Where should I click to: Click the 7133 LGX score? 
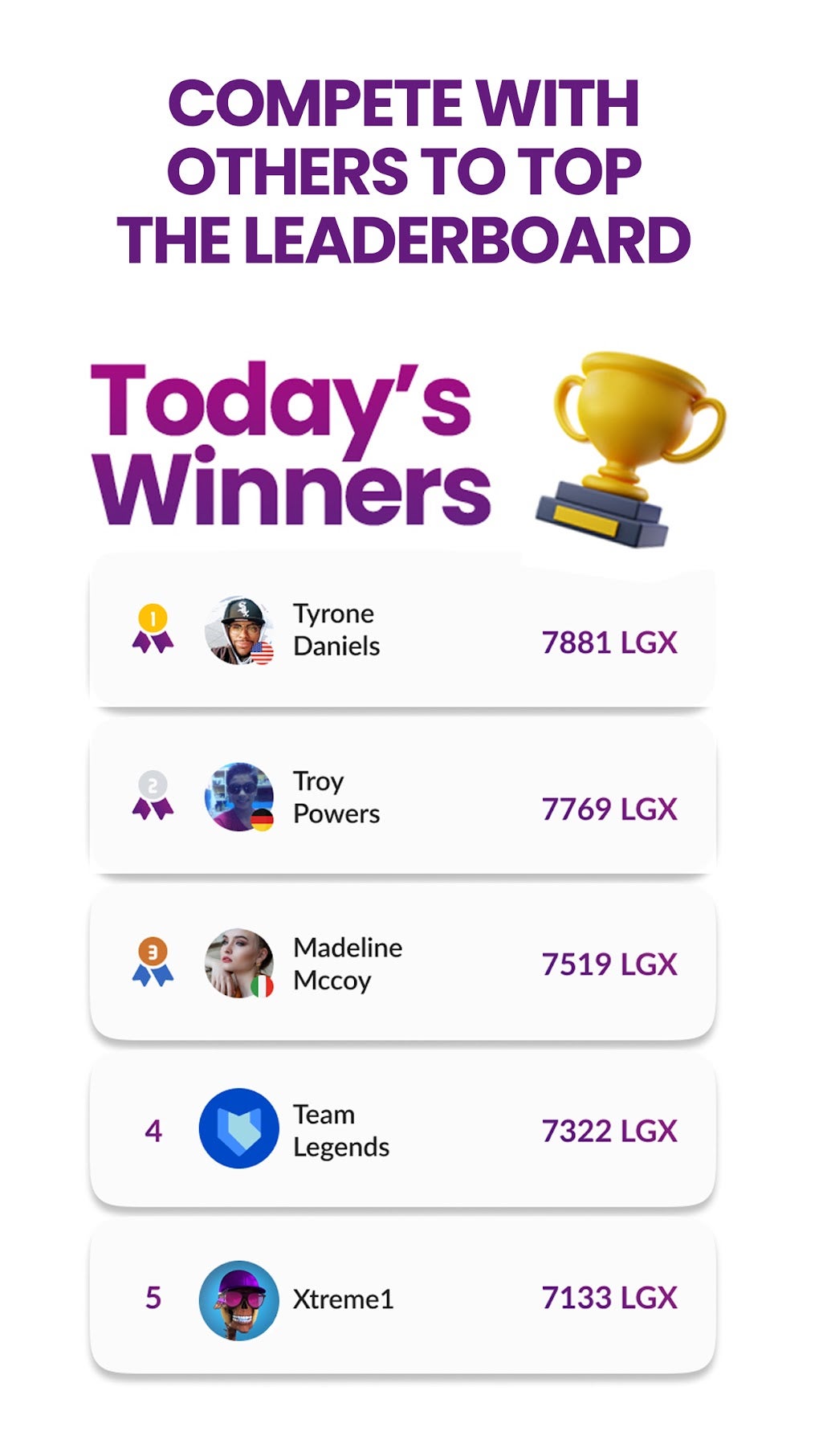609,1296
